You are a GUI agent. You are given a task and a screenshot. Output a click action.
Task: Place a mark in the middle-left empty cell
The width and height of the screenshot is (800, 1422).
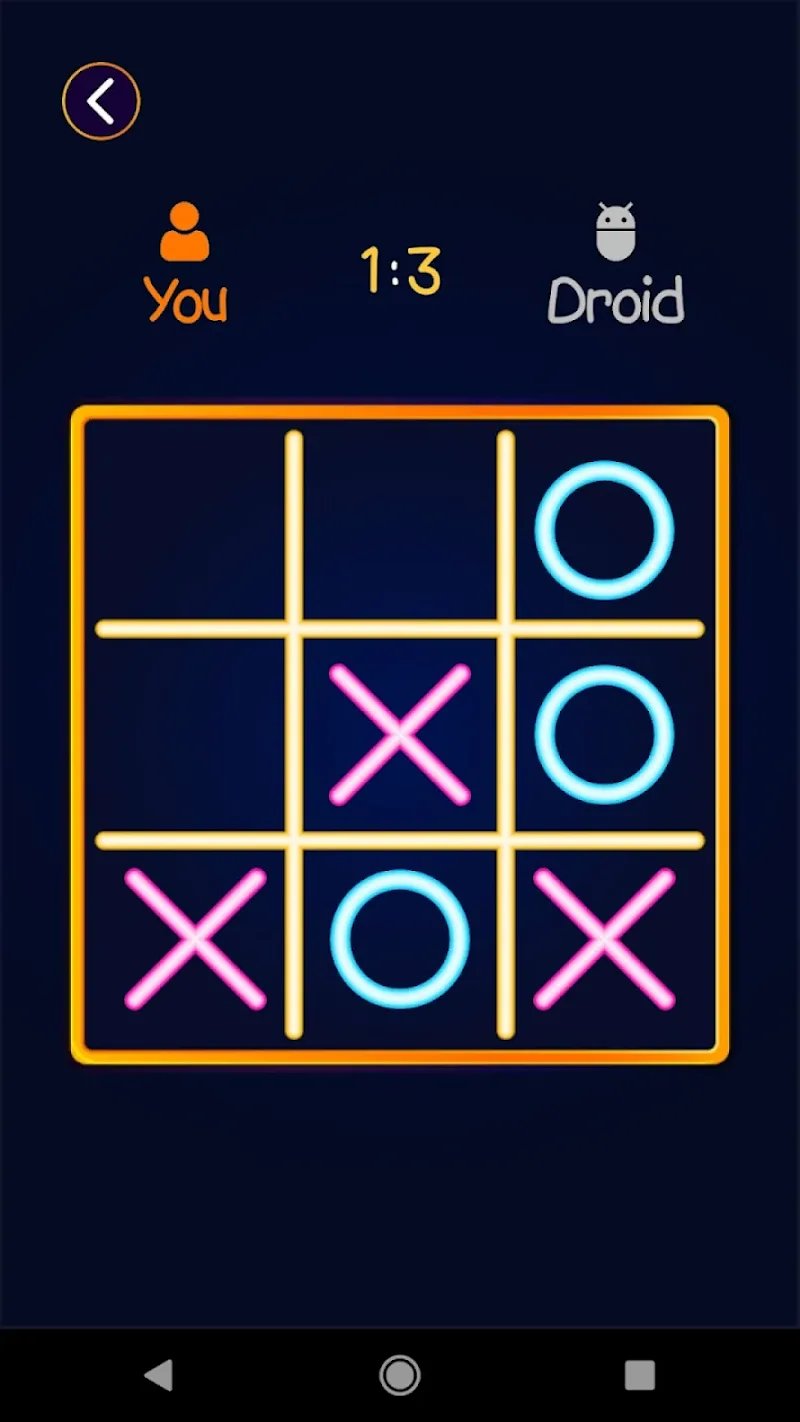tap(190, 735)
